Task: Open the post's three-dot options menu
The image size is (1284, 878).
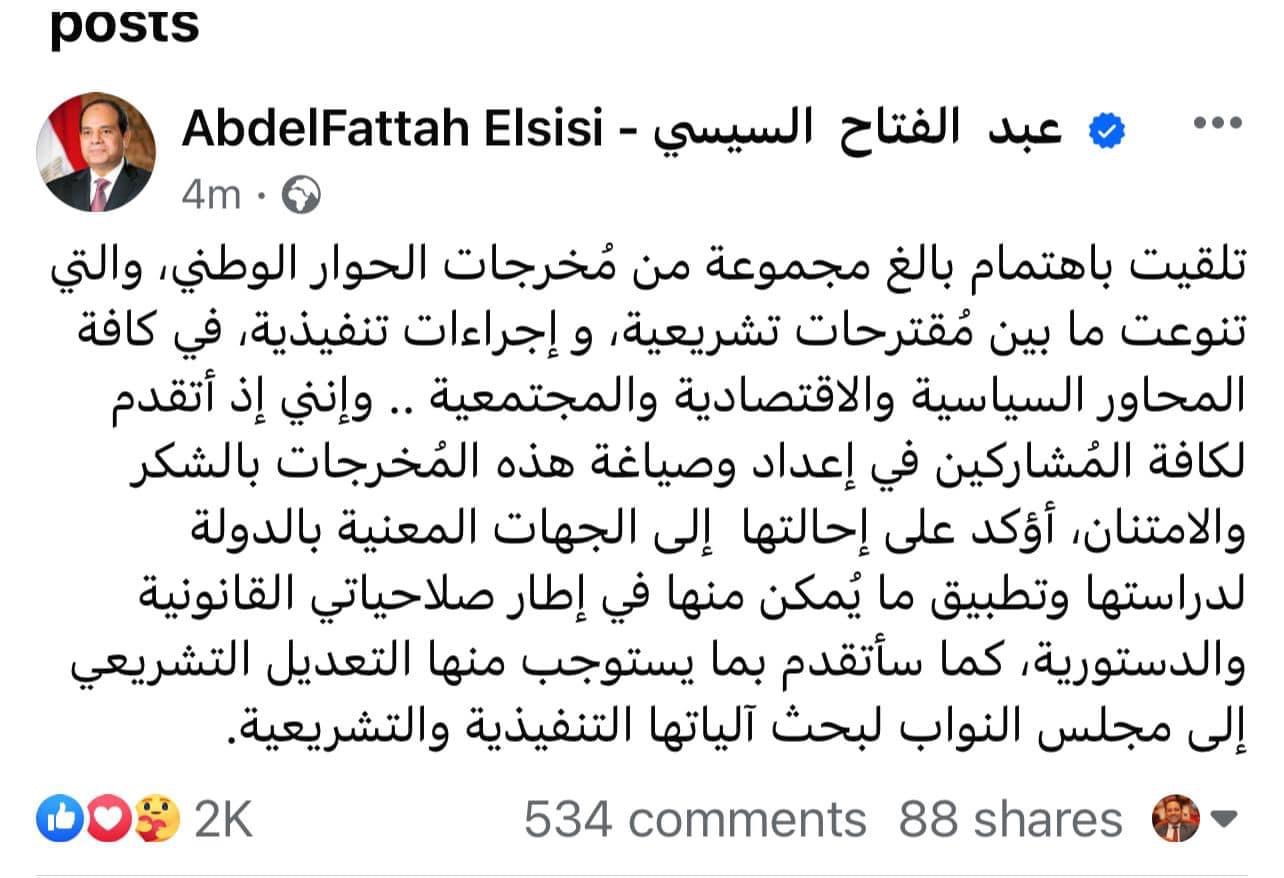Action: (x=1217, y=124)
